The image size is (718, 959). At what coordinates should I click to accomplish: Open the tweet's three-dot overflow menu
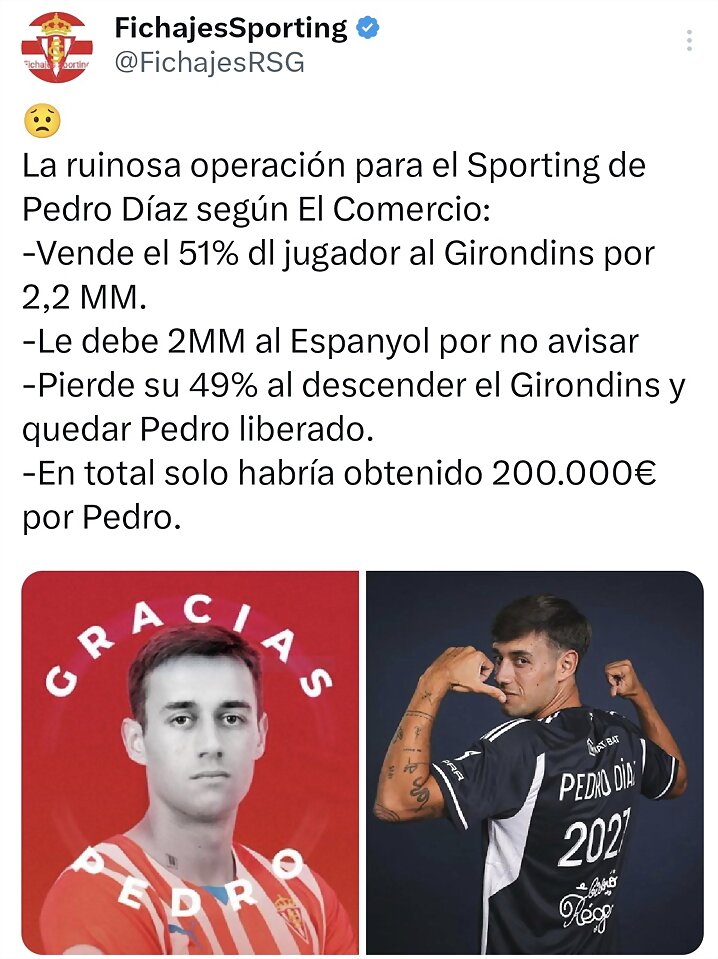pos(689,41)
